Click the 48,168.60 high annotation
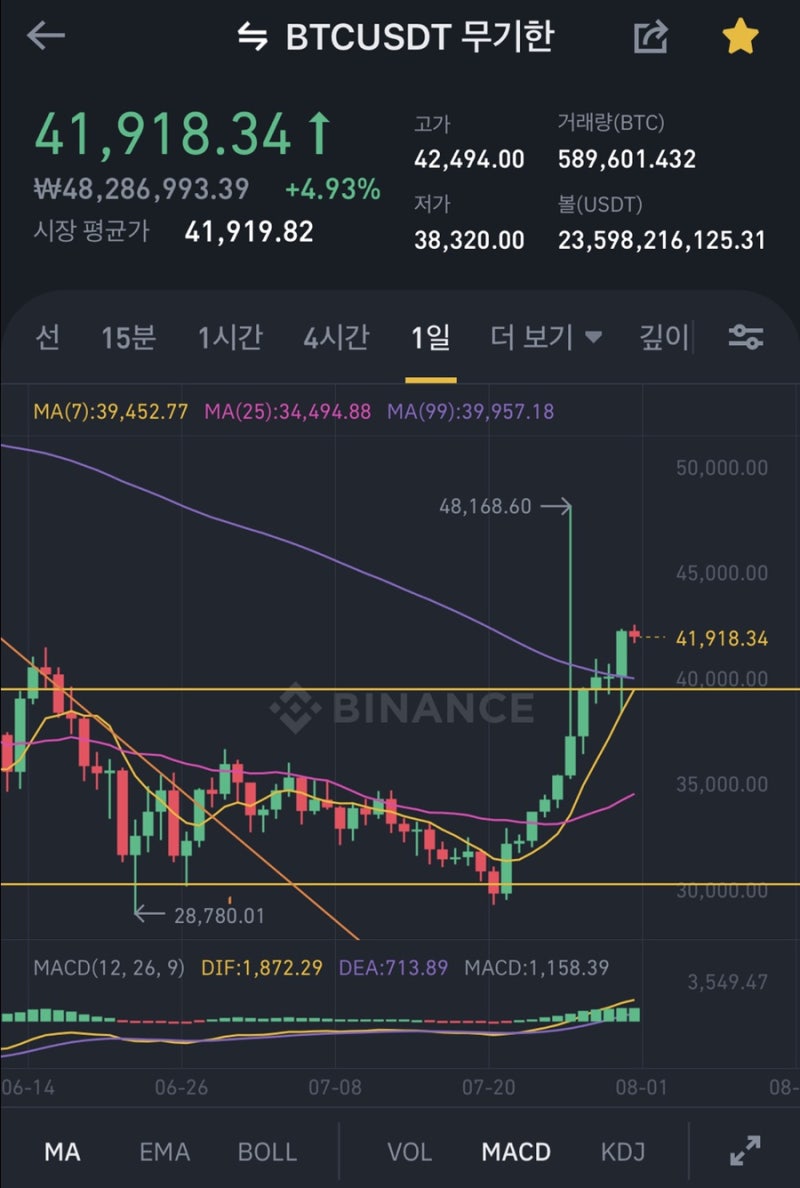This screenshot has width=800, height=1188. 484,506
